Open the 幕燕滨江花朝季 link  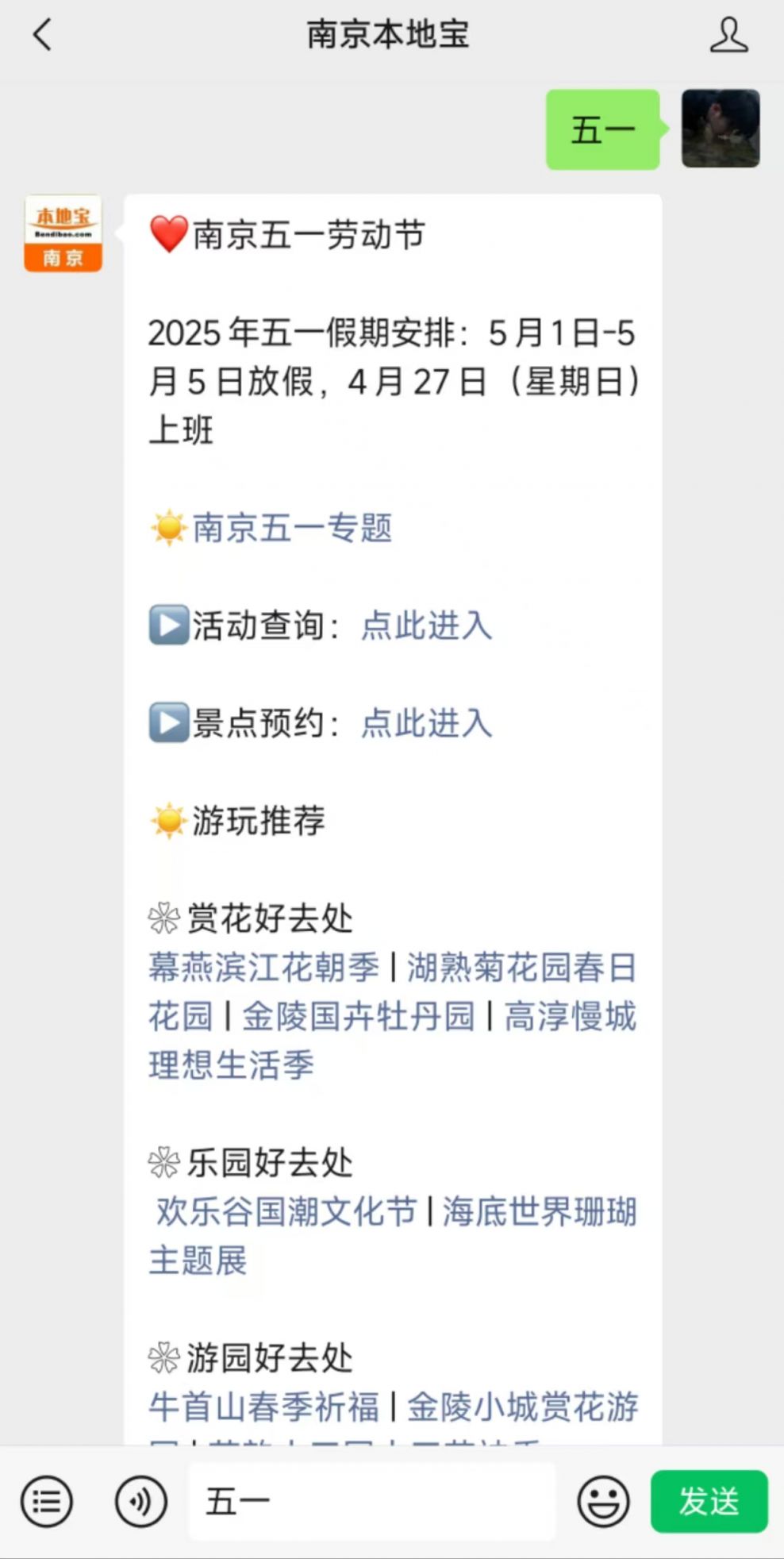pyautogui.click(x=264, y=967)
